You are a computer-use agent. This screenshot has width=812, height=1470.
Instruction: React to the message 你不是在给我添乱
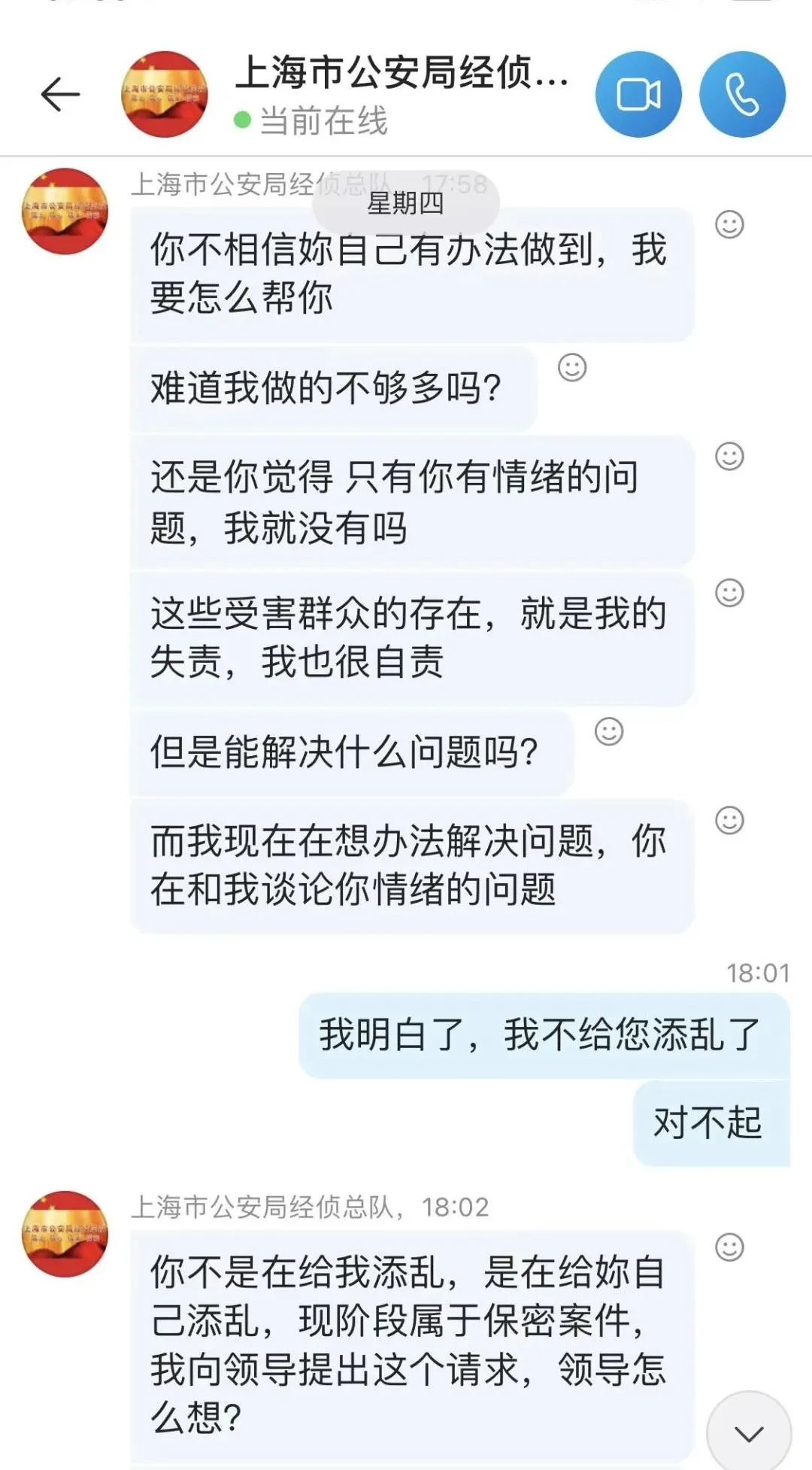tap(729, 1247)
